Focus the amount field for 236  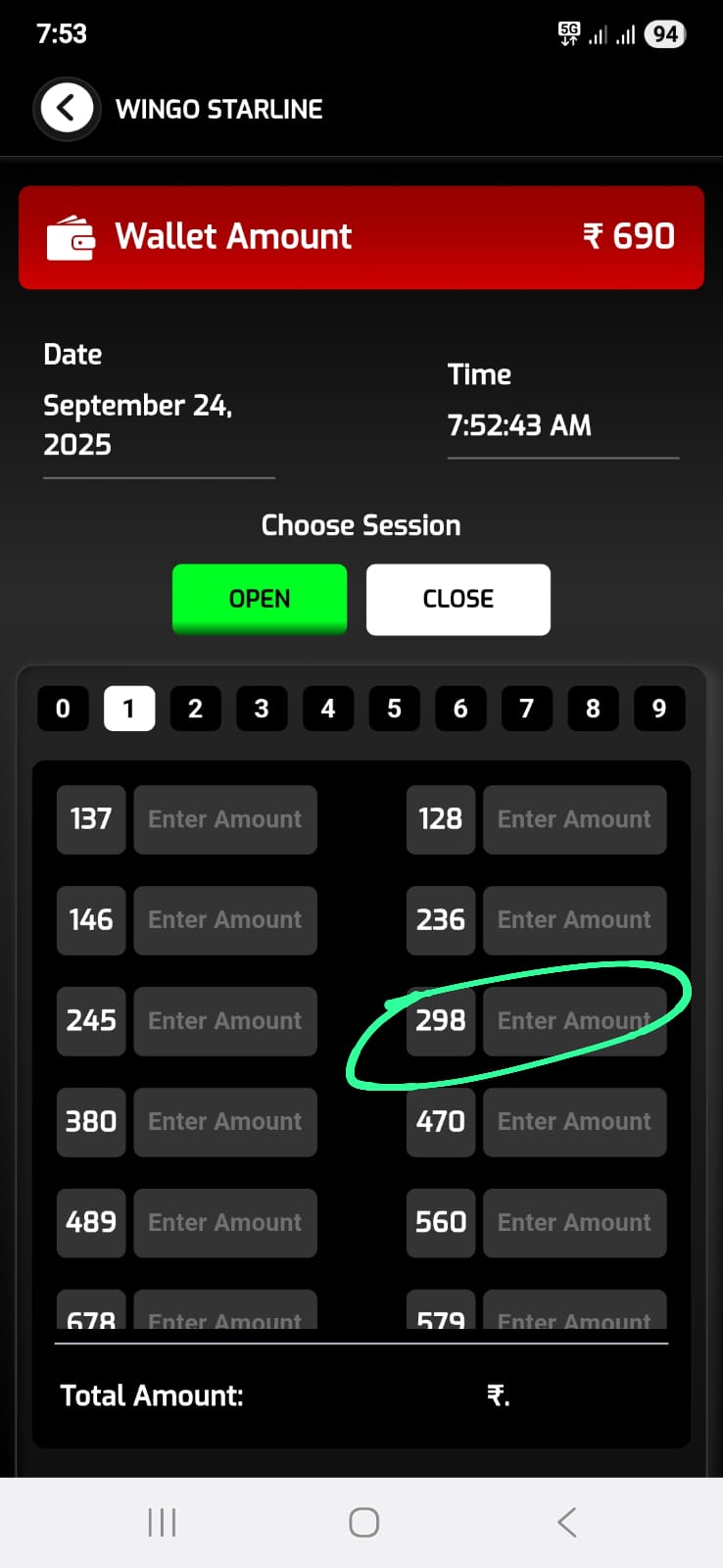click(x=574, y=920)
